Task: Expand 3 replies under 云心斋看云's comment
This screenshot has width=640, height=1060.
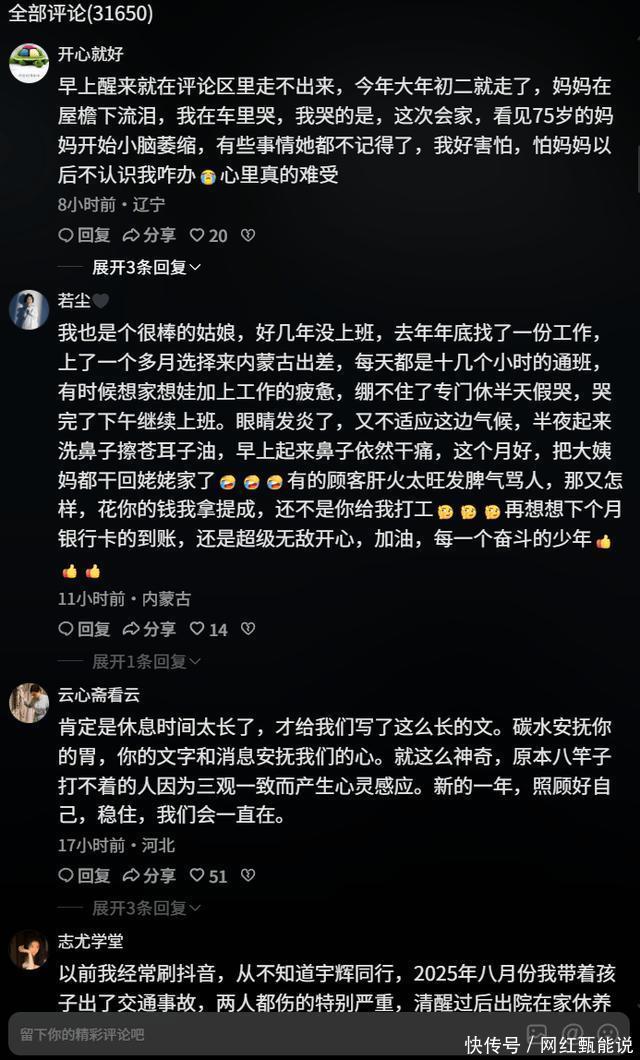Action: point(146,908)
